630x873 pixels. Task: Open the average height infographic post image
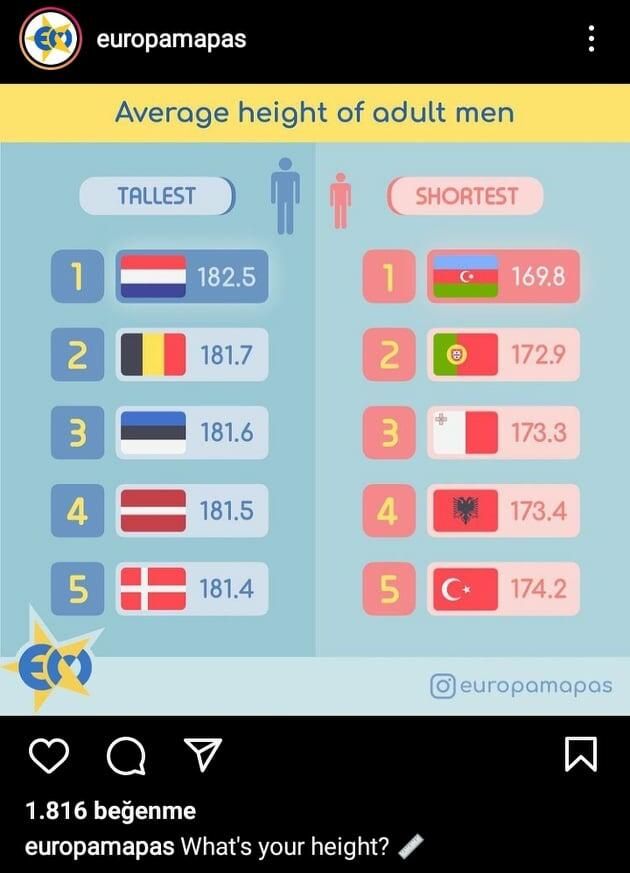(315, 400)
